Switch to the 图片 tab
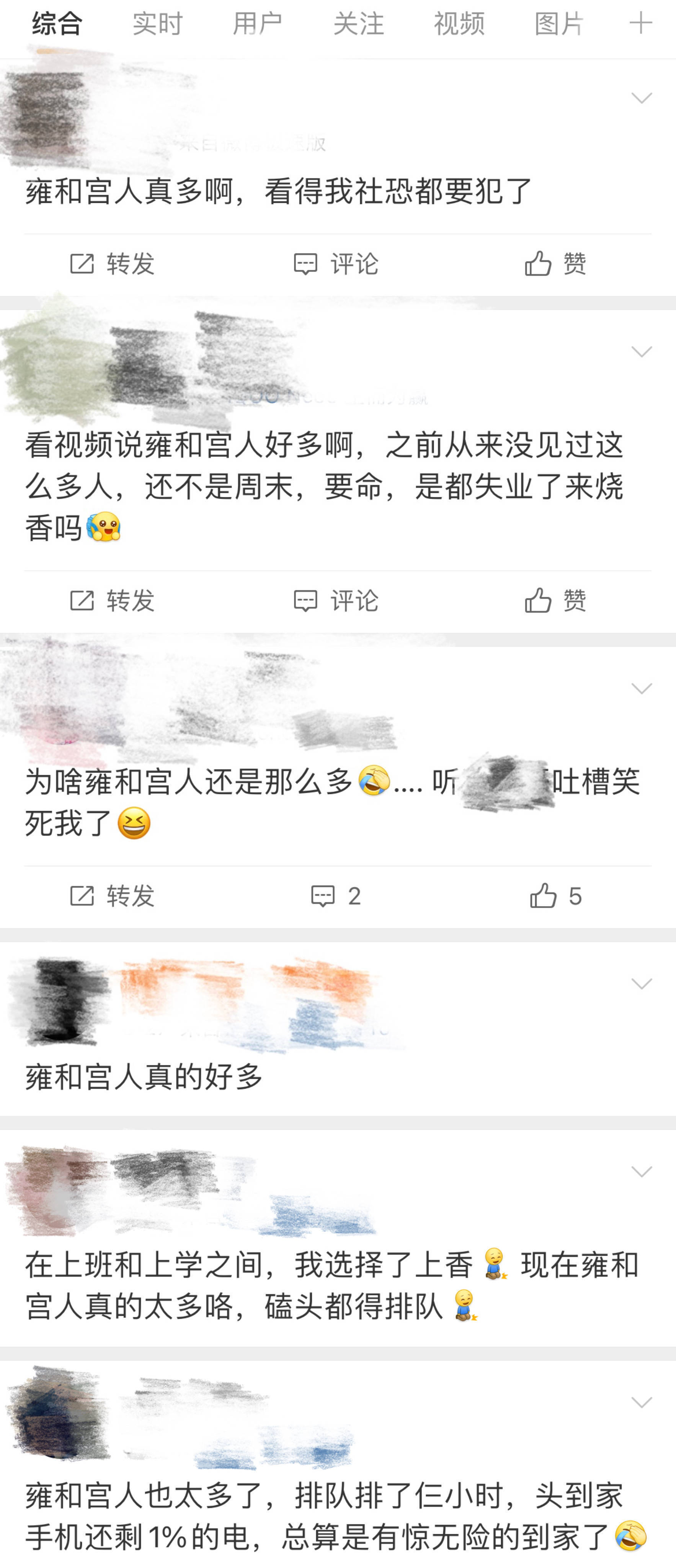Screen dimensions: 676x1568 [559, 24]
